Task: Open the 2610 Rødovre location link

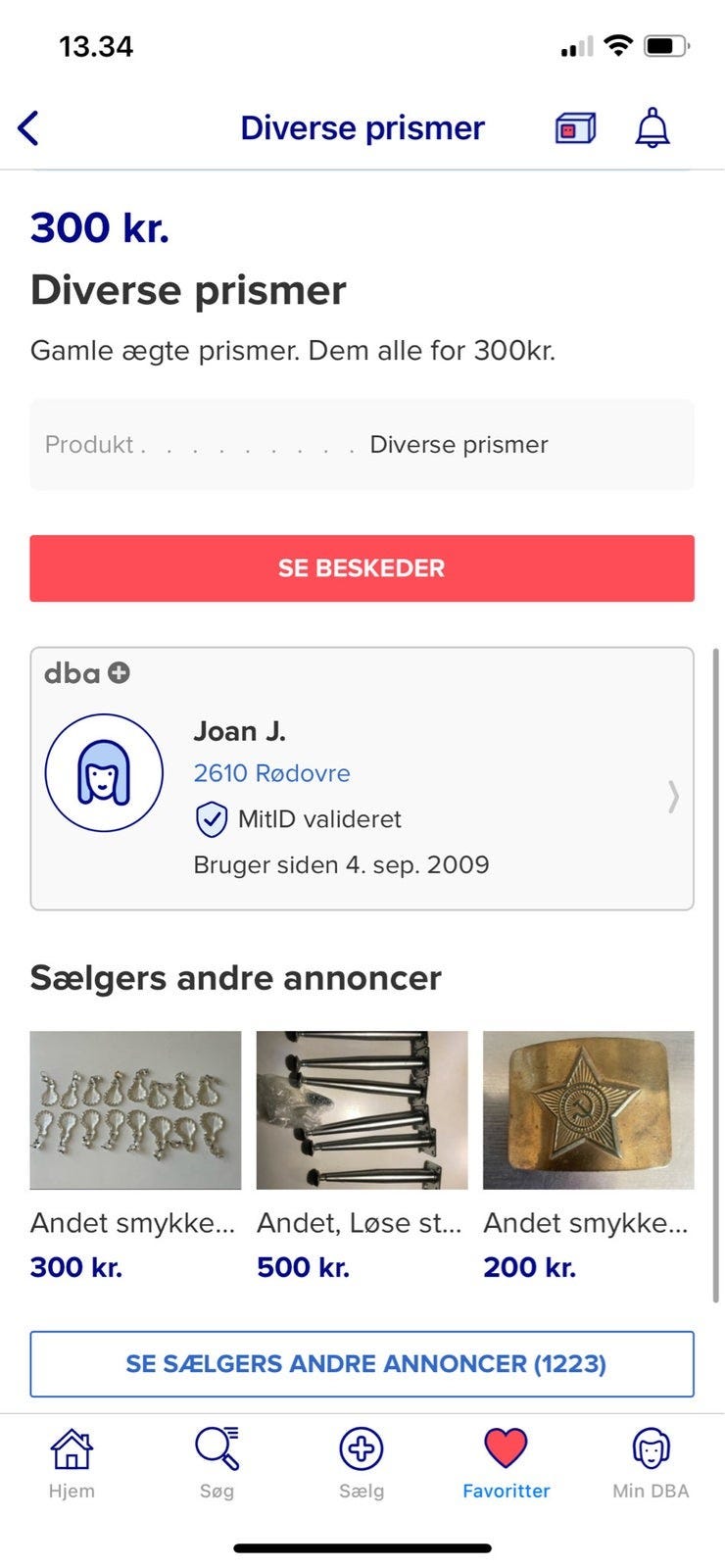Action: [x=272, y=773]
